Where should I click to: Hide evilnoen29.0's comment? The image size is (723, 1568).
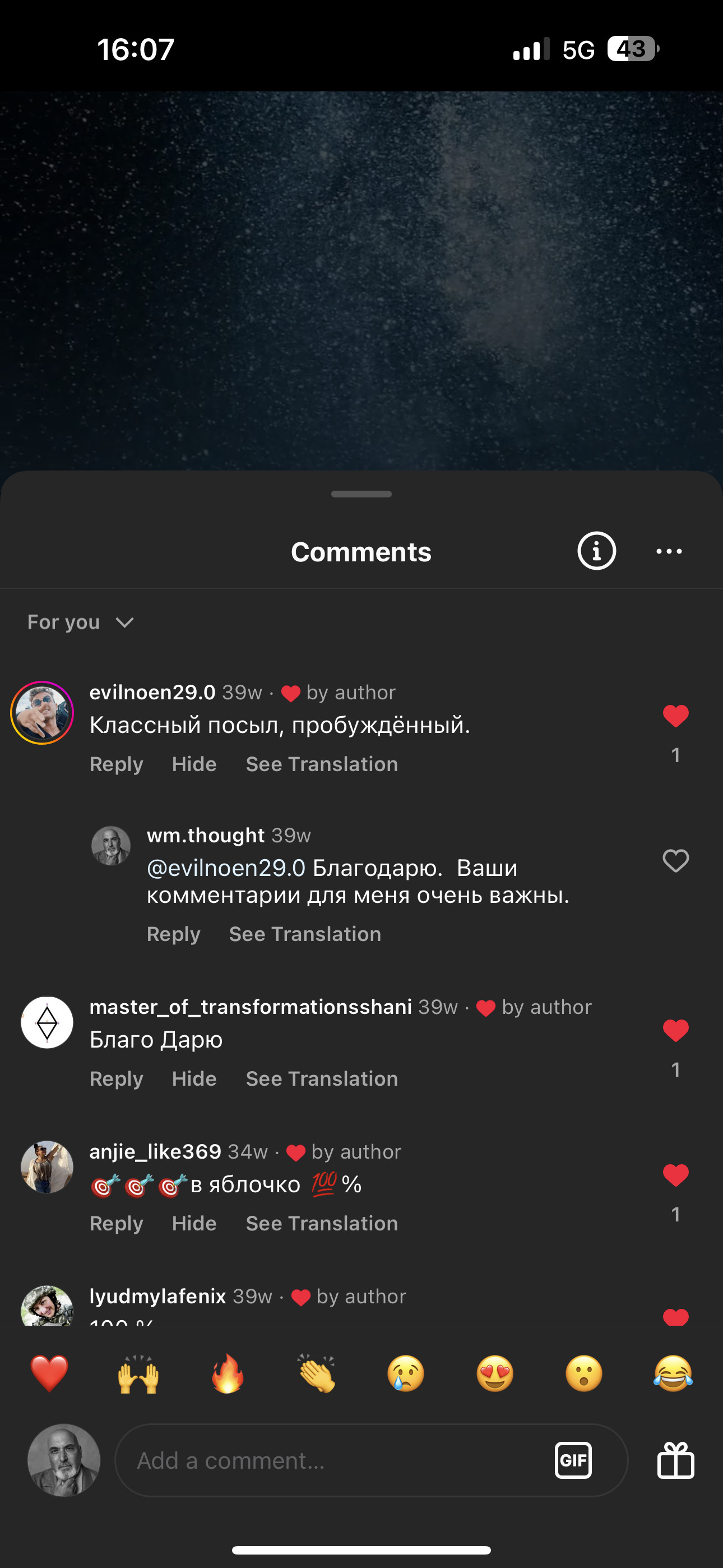(194, 764)
